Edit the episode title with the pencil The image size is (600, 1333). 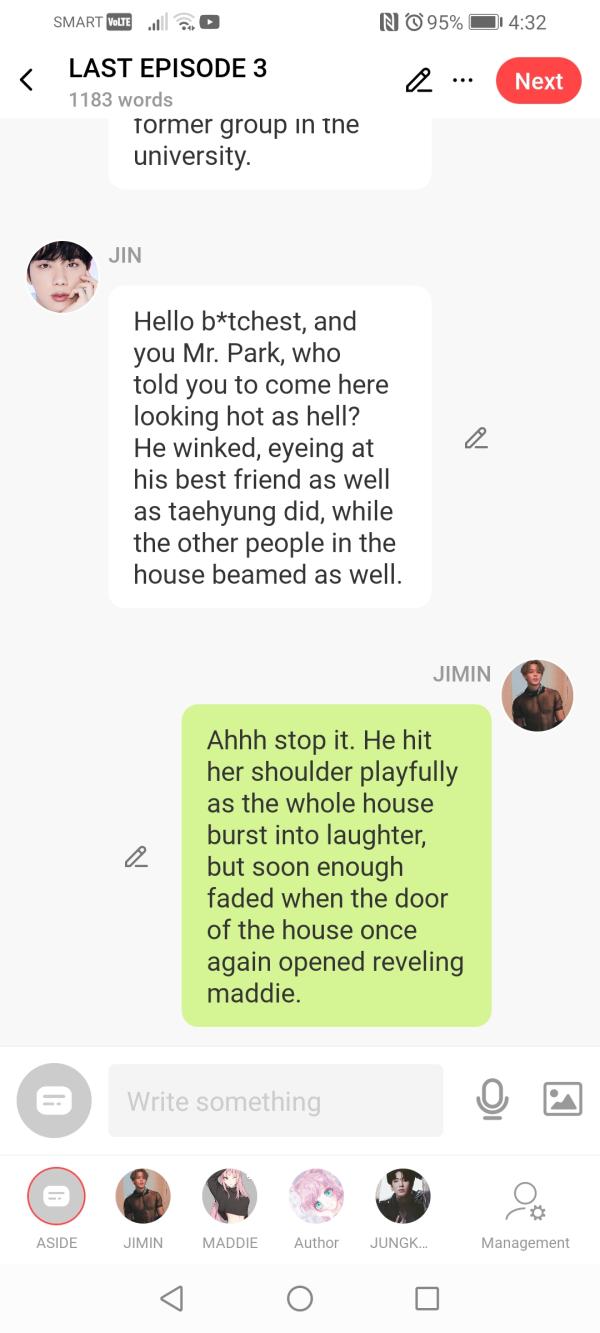[418, 81]
